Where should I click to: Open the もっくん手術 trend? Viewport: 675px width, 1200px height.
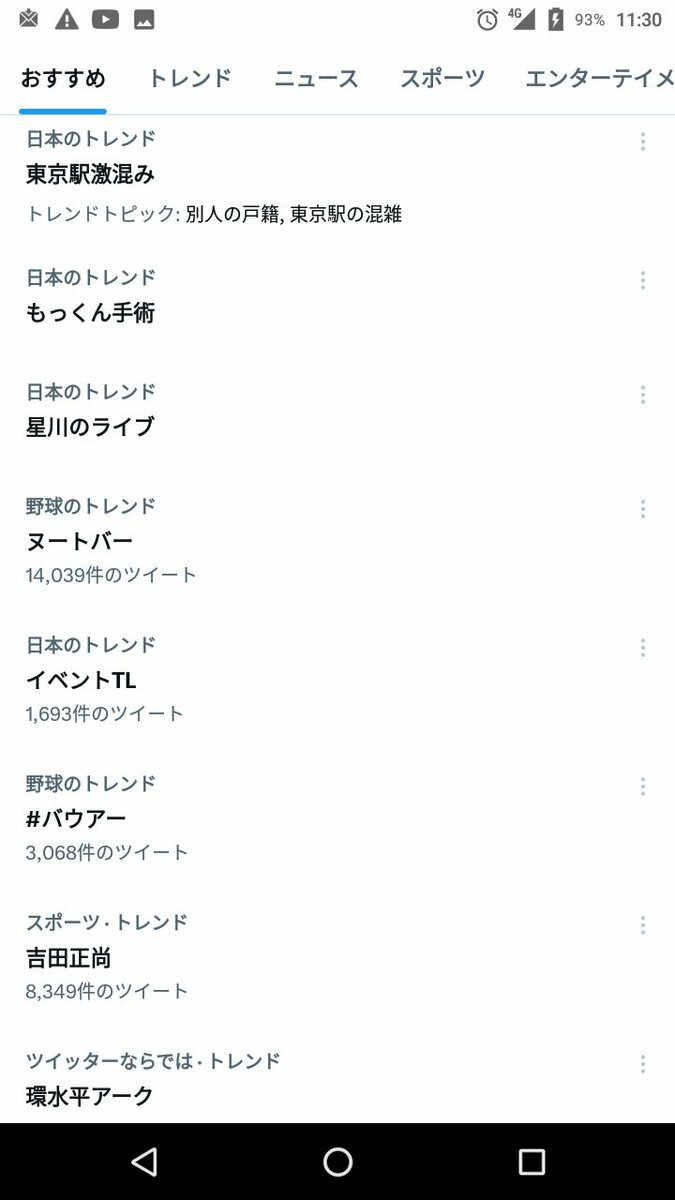[90, 313]
